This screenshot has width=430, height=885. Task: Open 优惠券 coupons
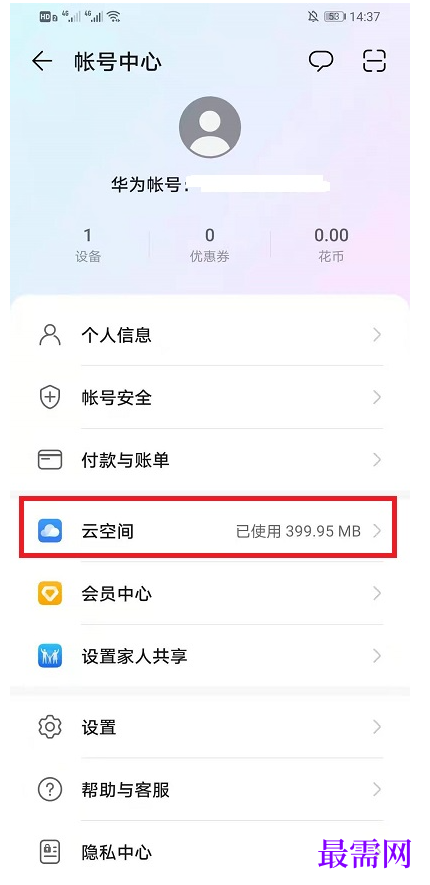(210, 245)
